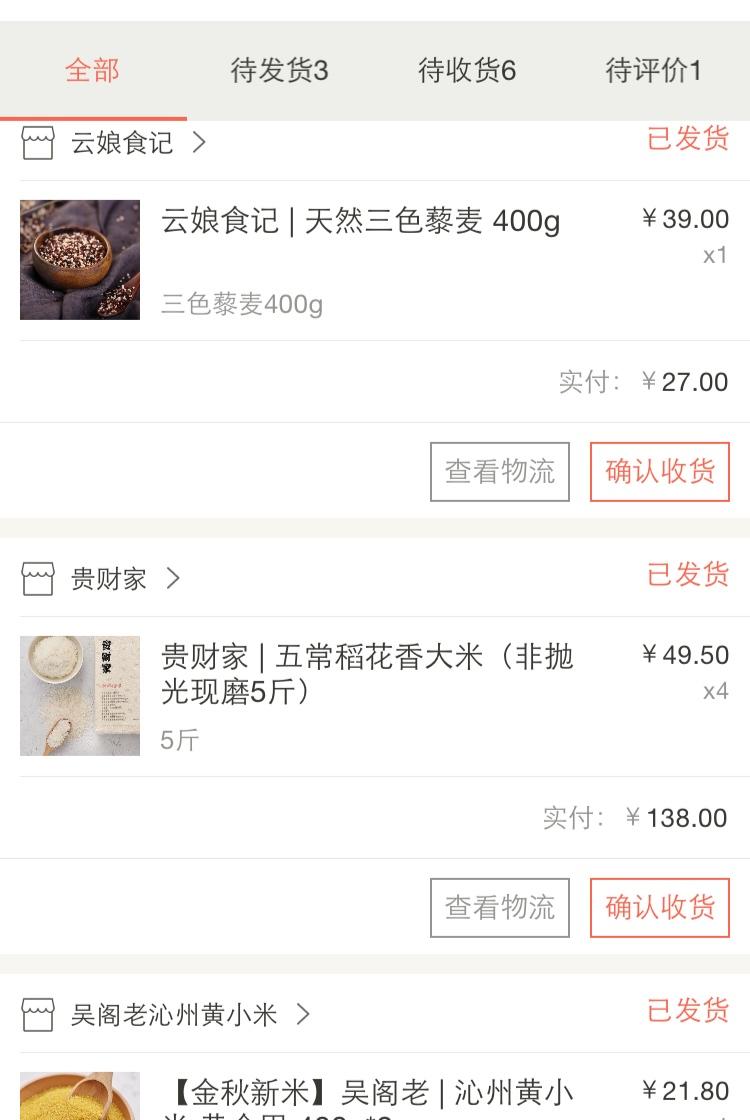Select the 待评价 tab

(653, 70)
